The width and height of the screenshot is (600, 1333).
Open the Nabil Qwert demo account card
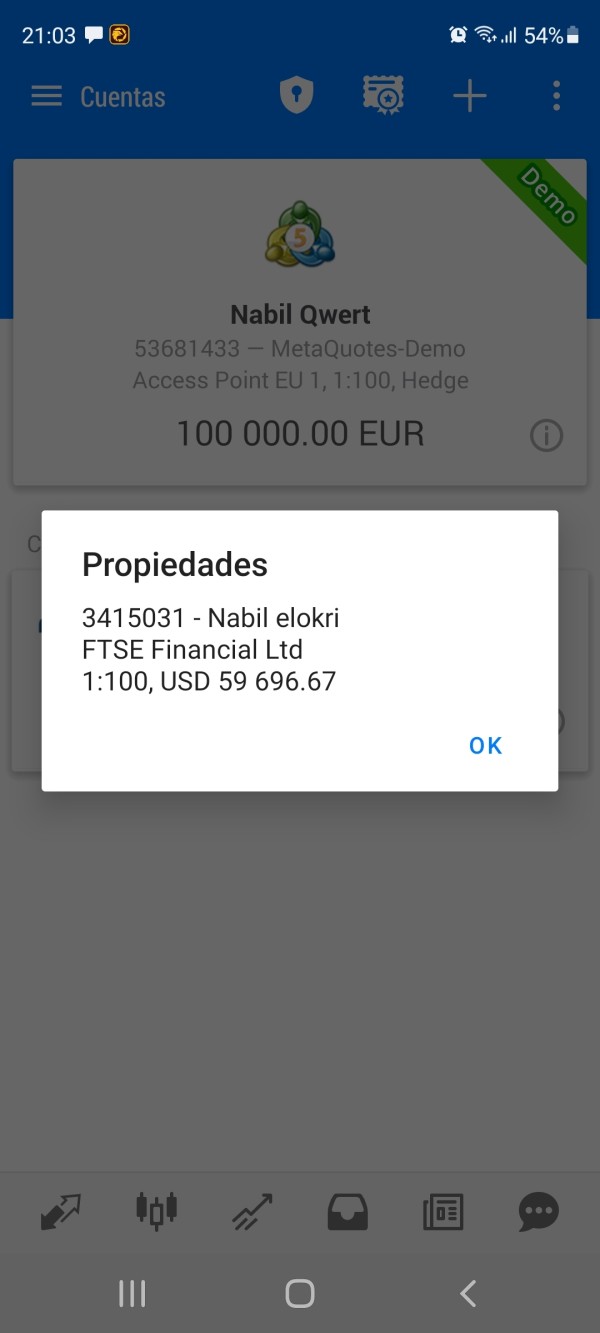[x=300, y=322]
